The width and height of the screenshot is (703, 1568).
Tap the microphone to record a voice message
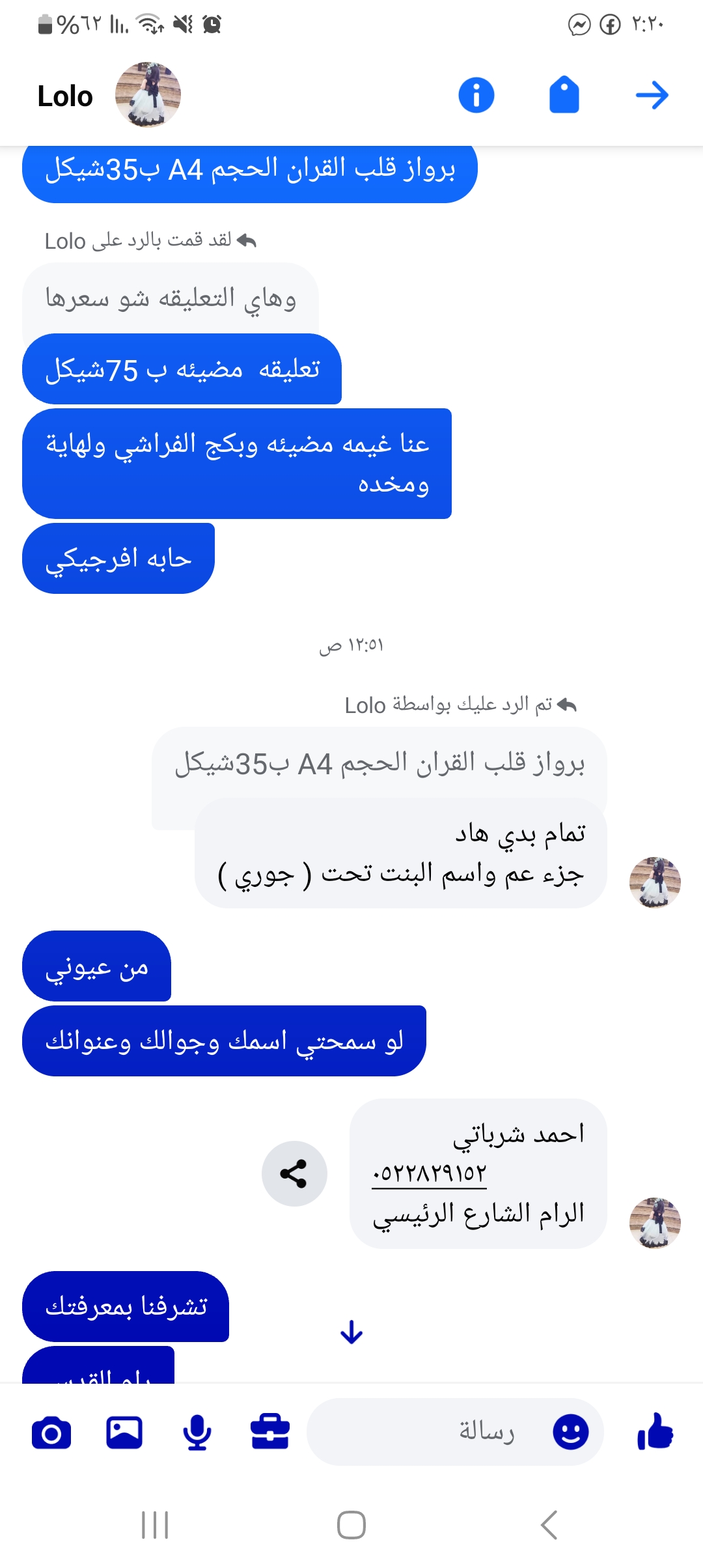[x=197, y=1433]
